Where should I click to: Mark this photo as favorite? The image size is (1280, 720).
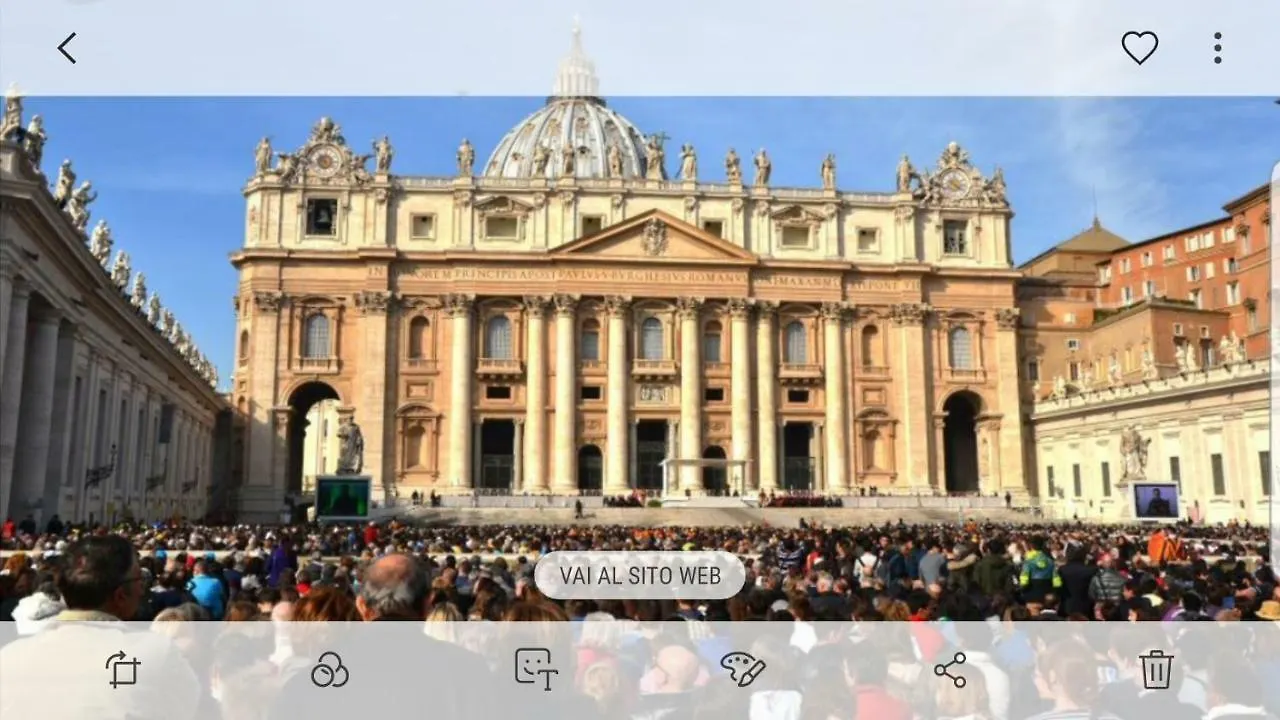1139,48
